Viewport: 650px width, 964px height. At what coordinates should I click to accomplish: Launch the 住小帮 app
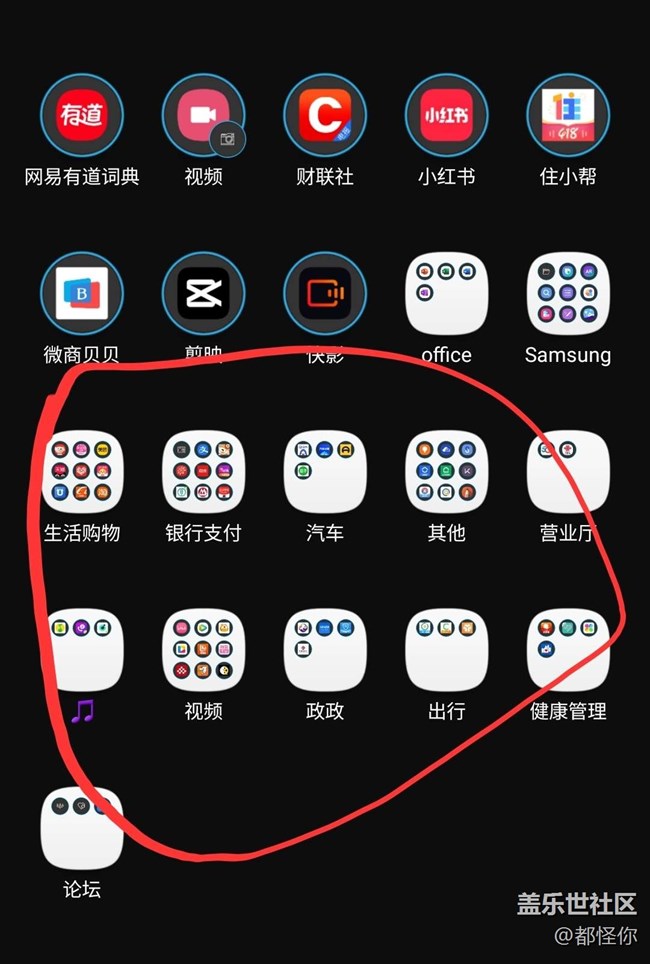tap(567, 116)
